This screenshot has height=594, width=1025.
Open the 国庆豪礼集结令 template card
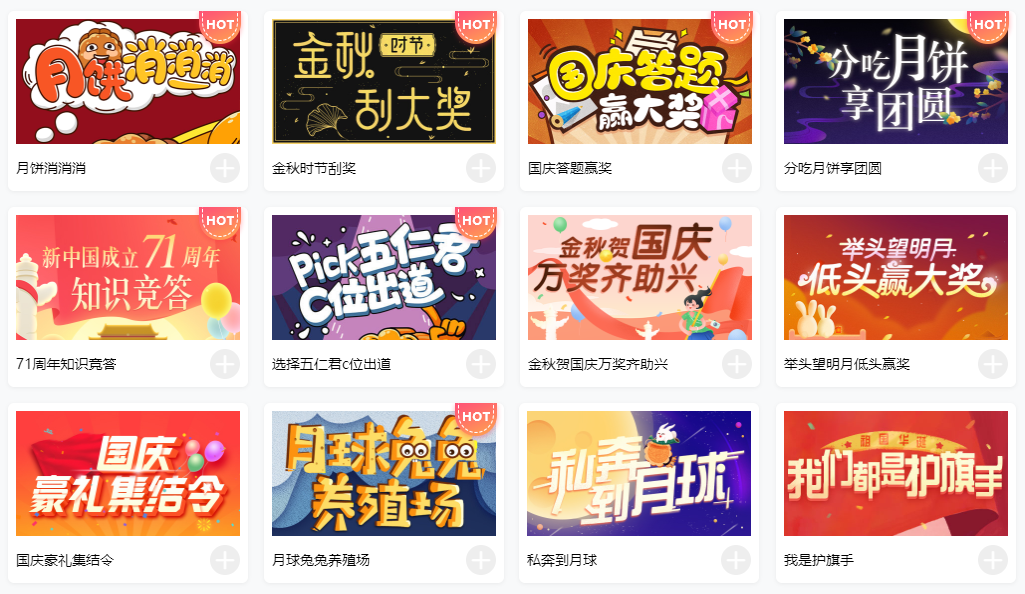128,473
